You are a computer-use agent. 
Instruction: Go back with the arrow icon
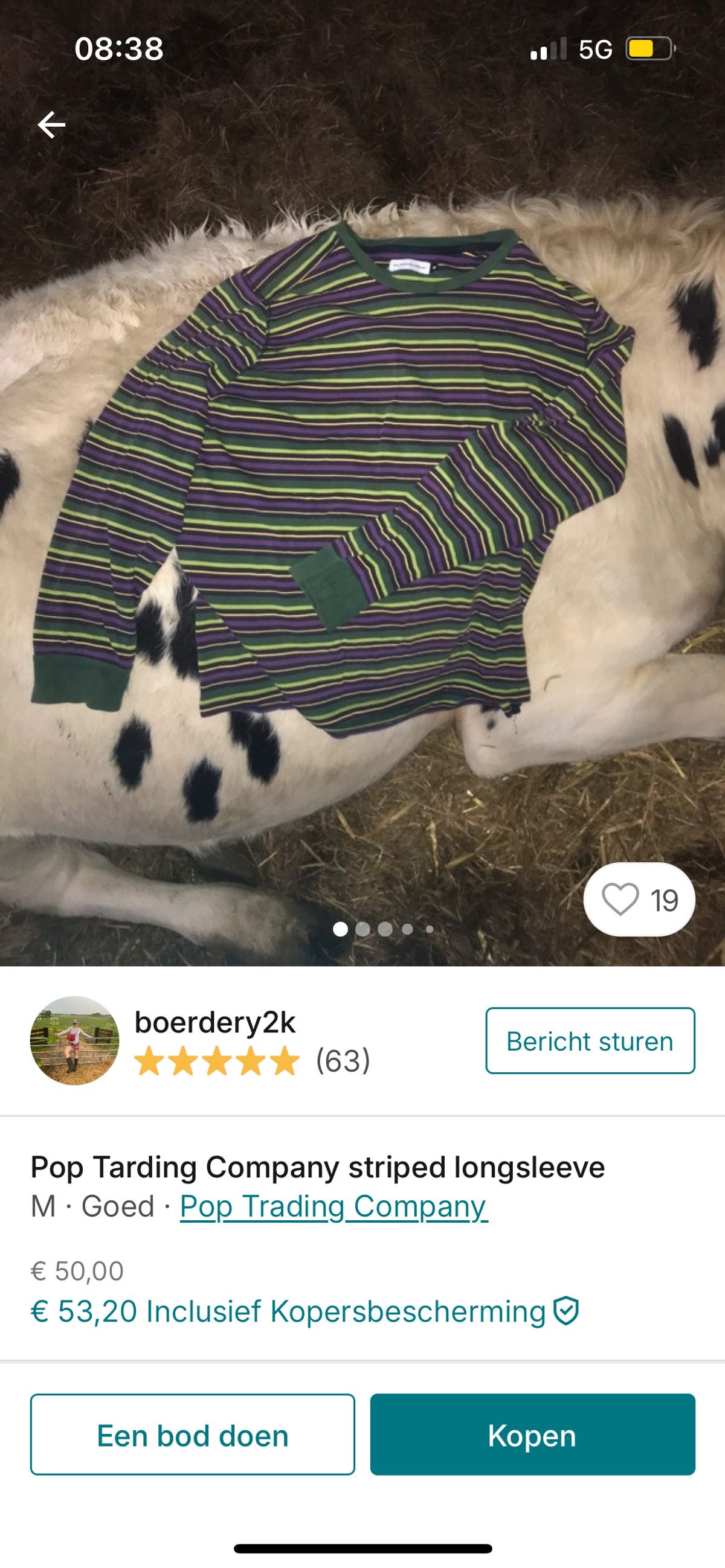[51, 125]
